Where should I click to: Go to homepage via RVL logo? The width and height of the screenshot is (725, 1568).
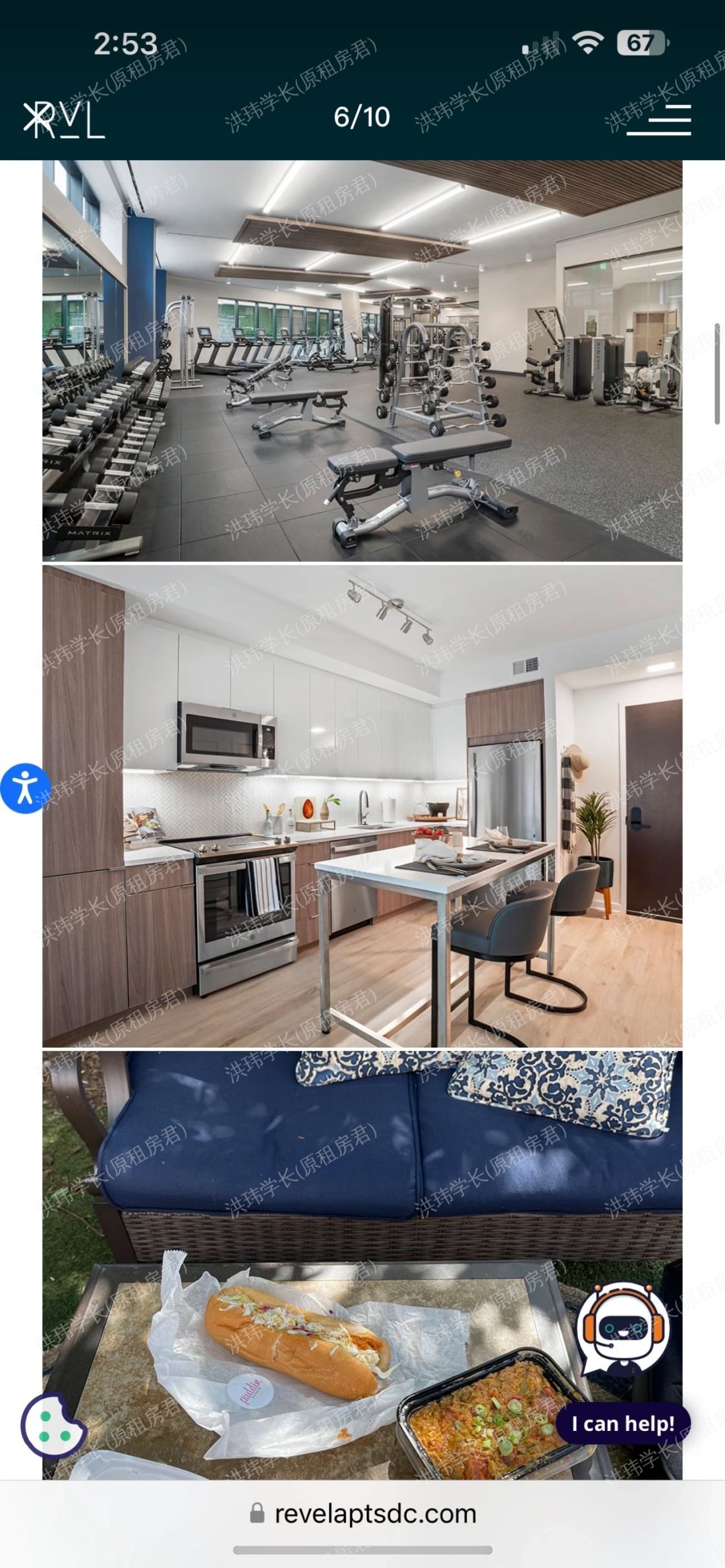[x=64, y=119]
